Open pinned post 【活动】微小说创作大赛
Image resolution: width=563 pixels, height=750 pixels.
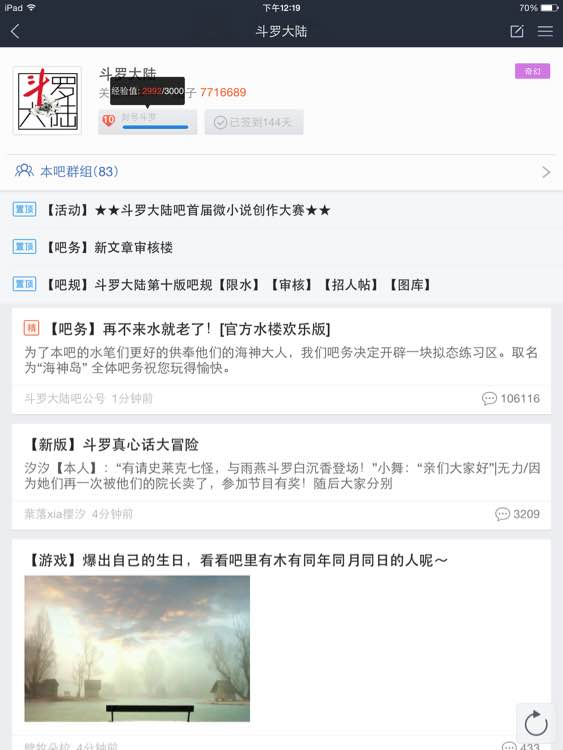pos(281,210)
